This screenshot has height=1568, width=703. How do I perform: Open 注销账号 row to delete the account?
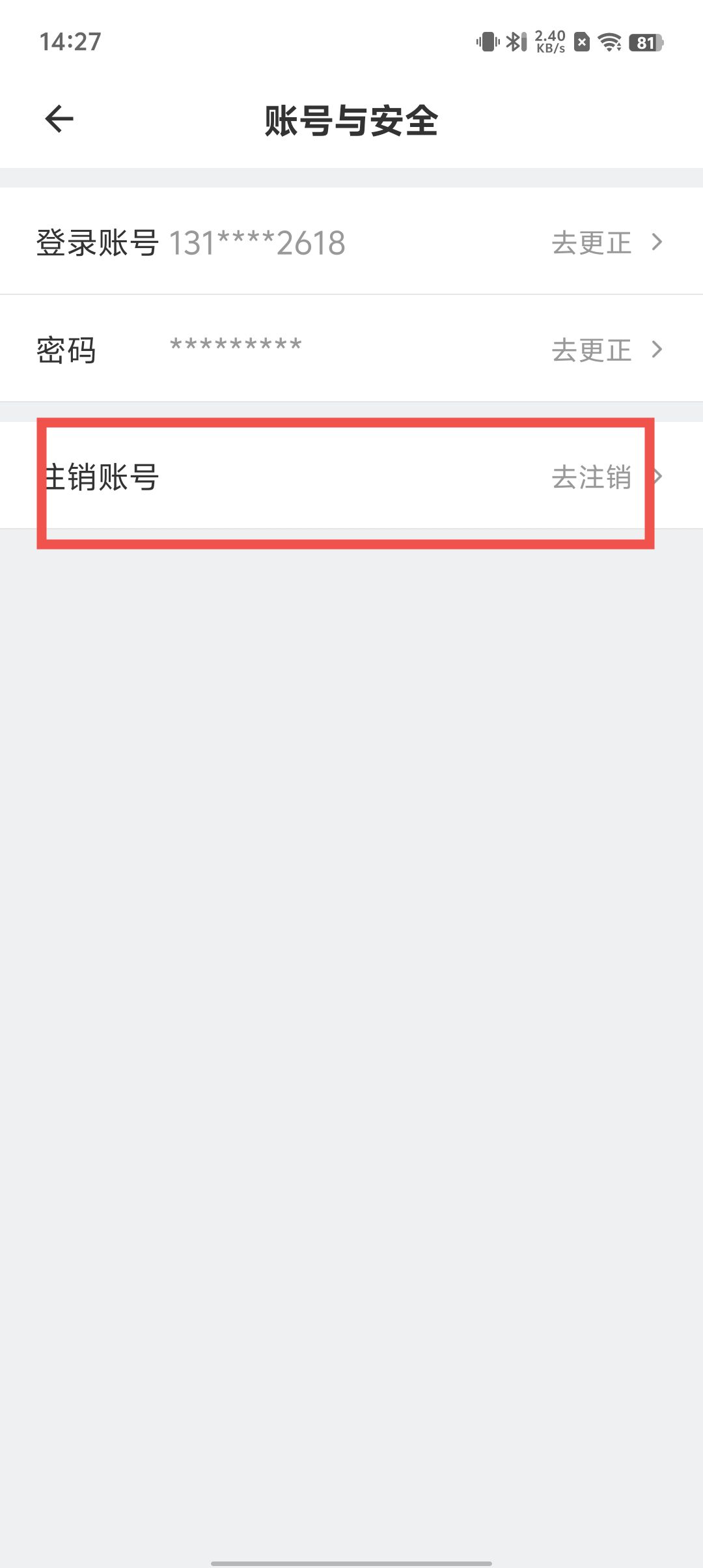coord(350,477)
